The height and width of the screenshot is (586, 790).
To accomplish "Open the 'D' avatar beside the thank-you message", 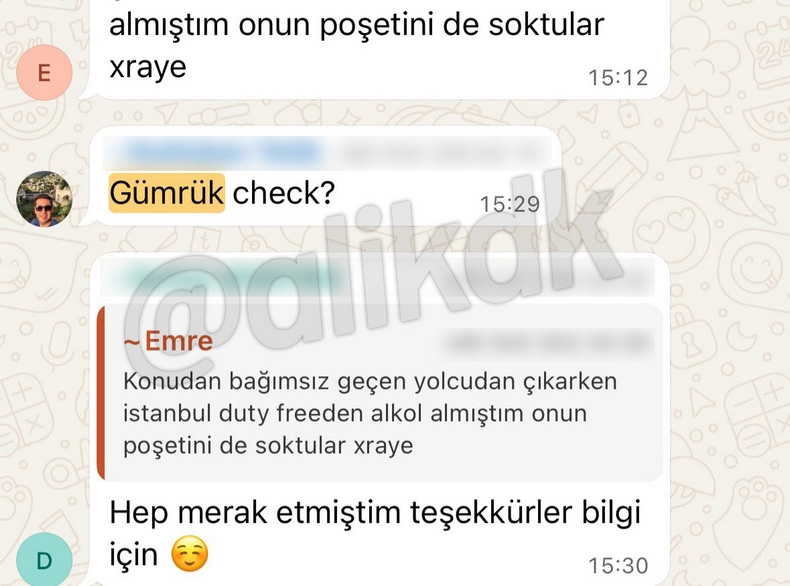I will [x=44, y=560].
